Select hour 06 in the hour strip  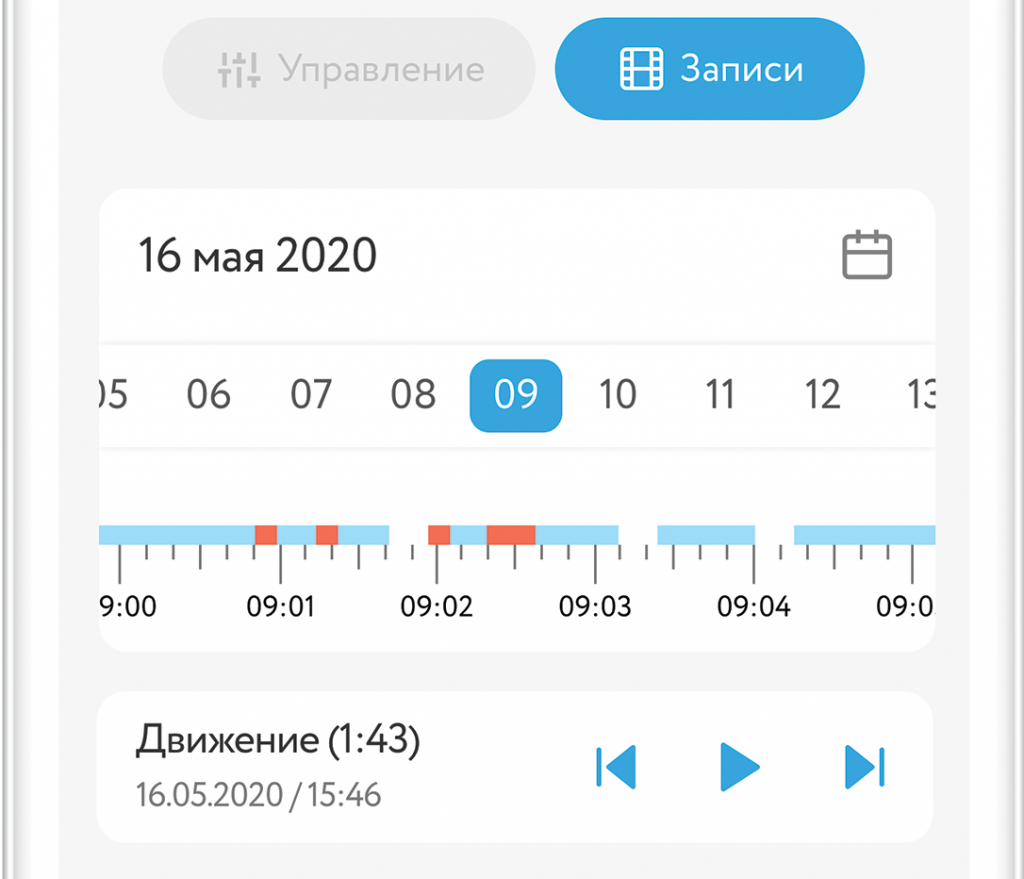pyautogui.click(x=208, y=396)
